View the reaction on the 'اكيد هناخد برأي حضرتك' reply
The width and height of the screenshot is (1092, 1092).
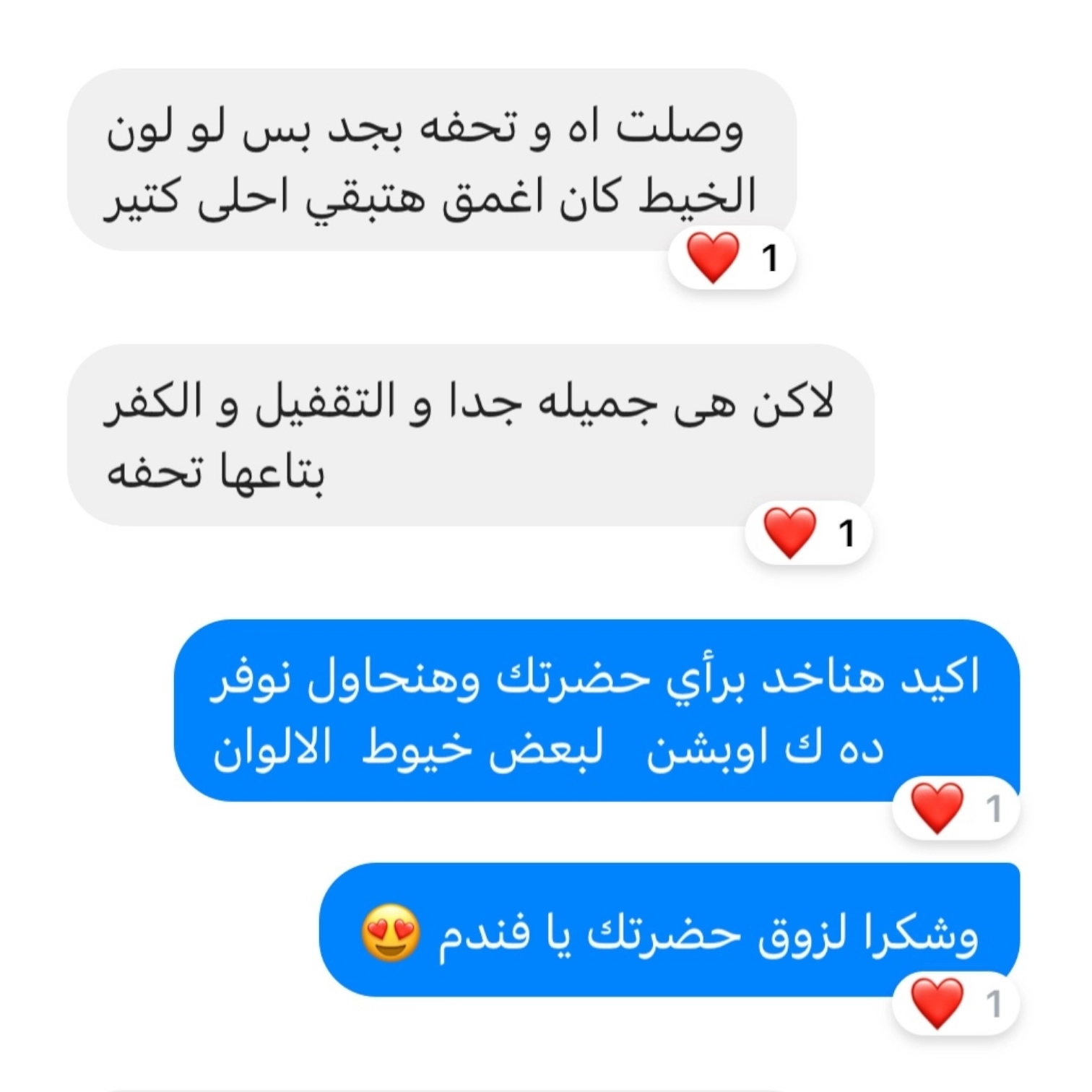coord(955,808)
